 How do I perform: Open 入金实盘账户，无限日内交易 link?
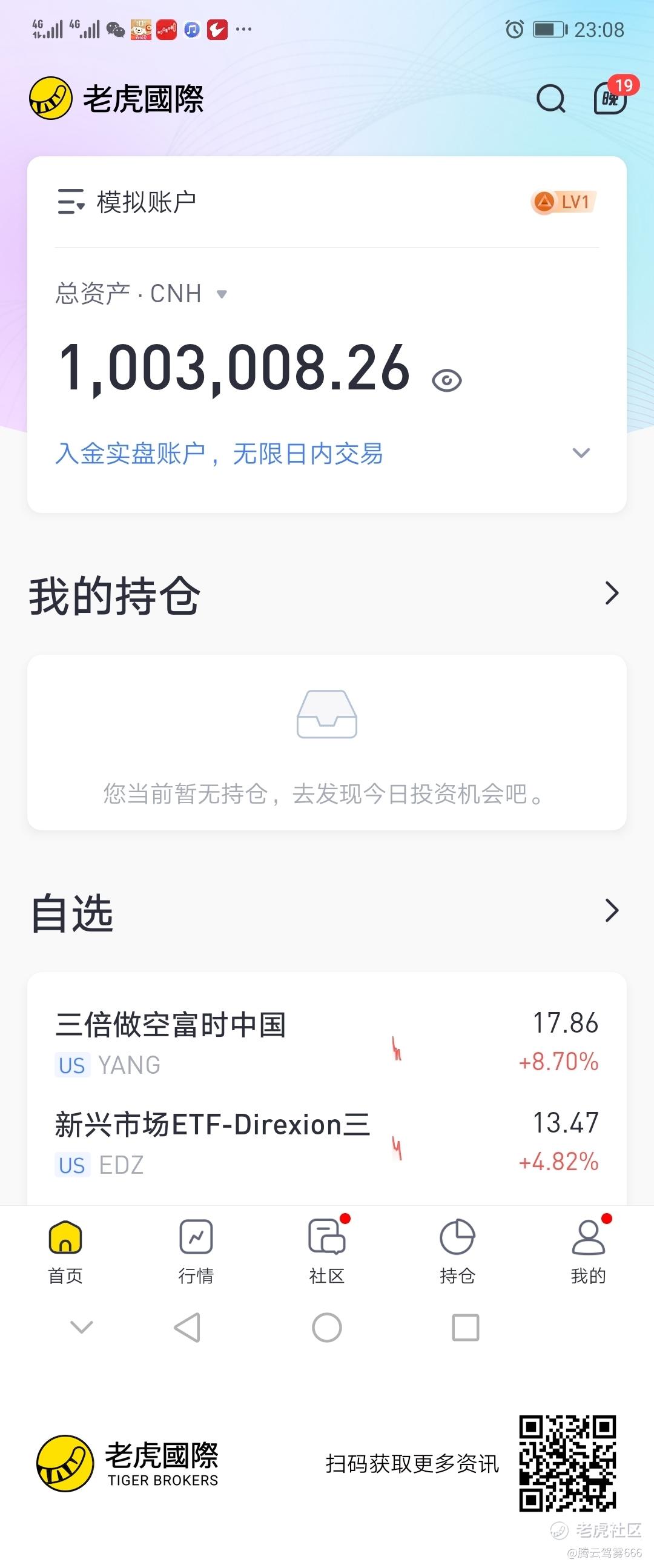pyautogui.click(x=219, y=454)
